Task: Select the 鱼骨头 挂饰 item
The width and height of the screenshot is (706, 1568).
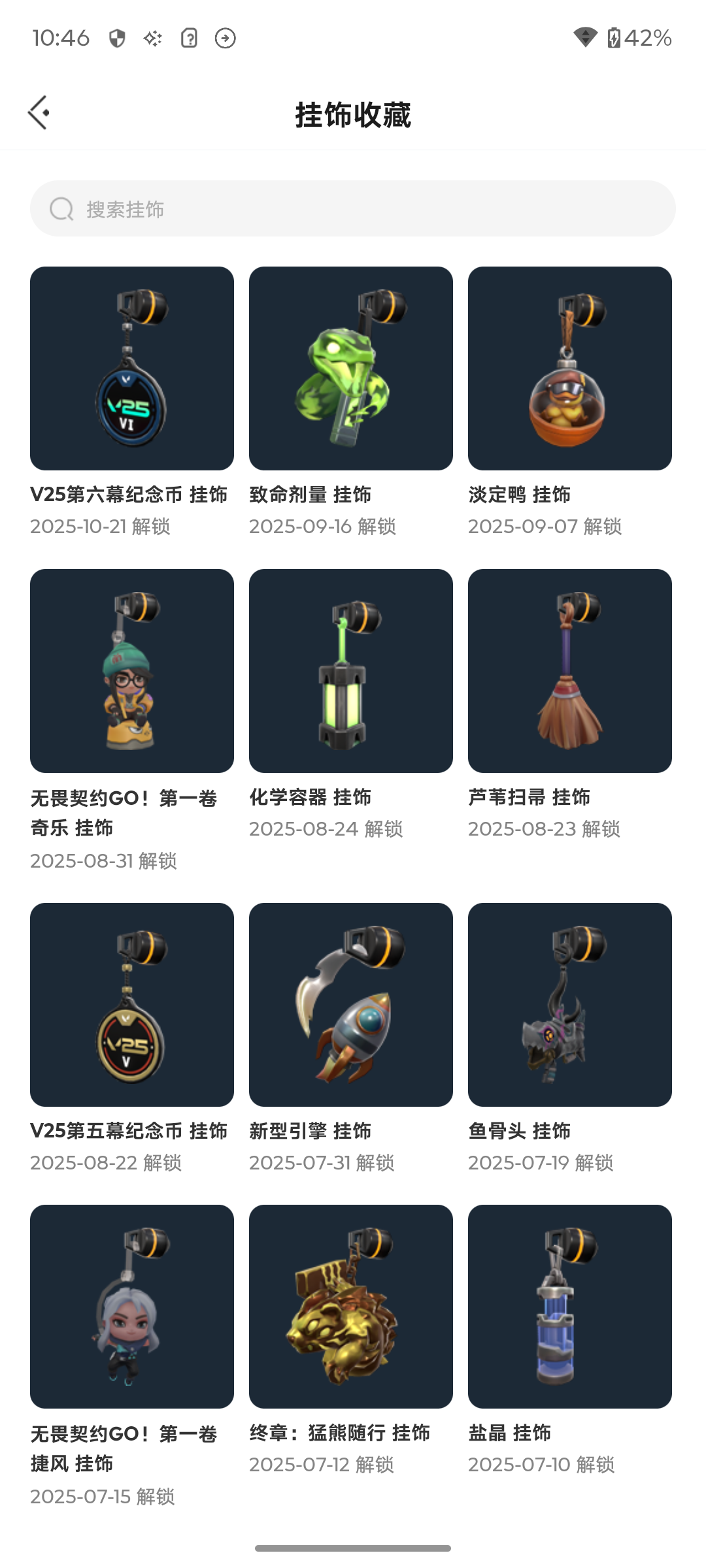Action: pos(570,1005)
